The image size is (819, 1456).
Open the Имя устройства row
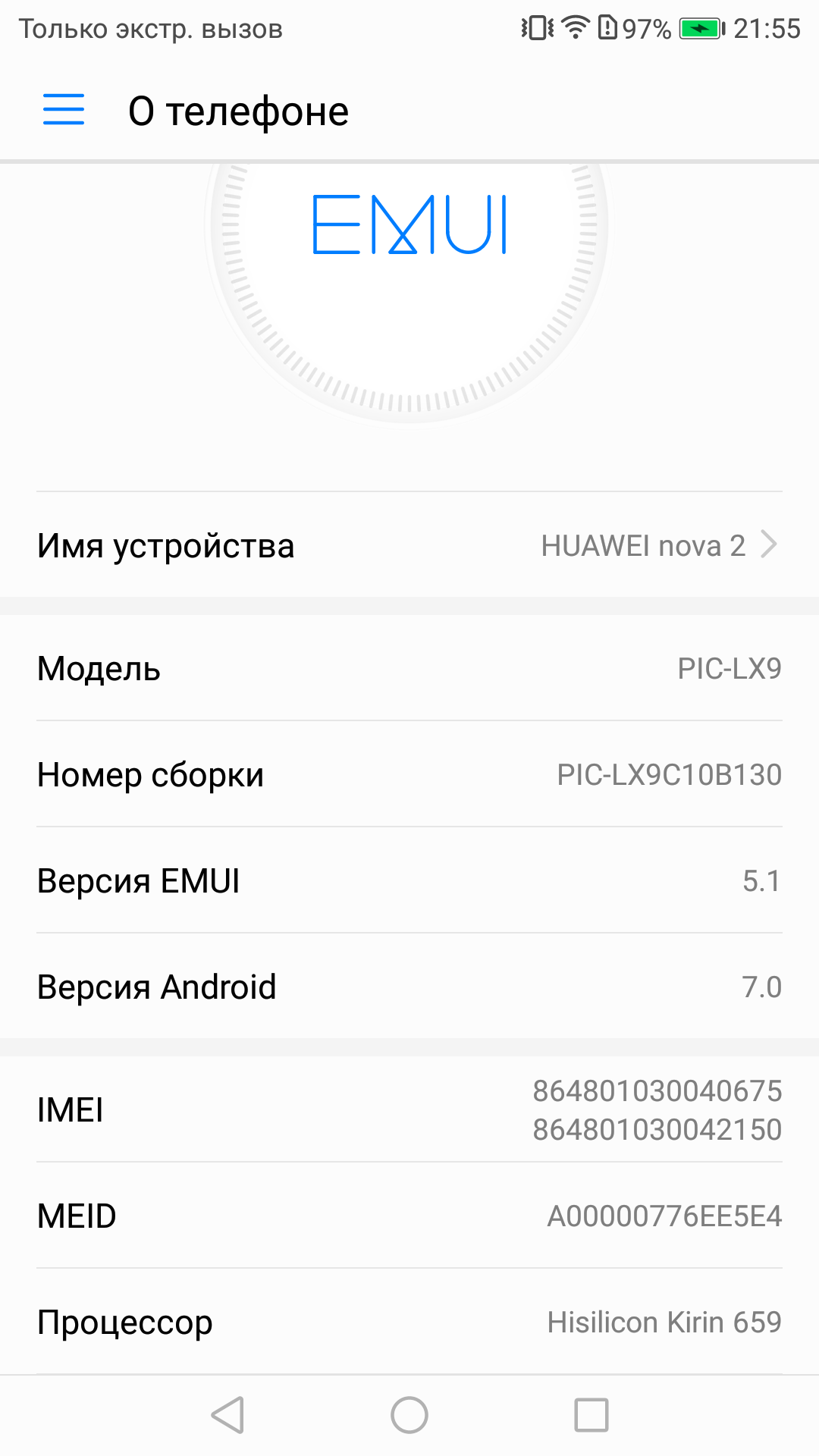409,545
